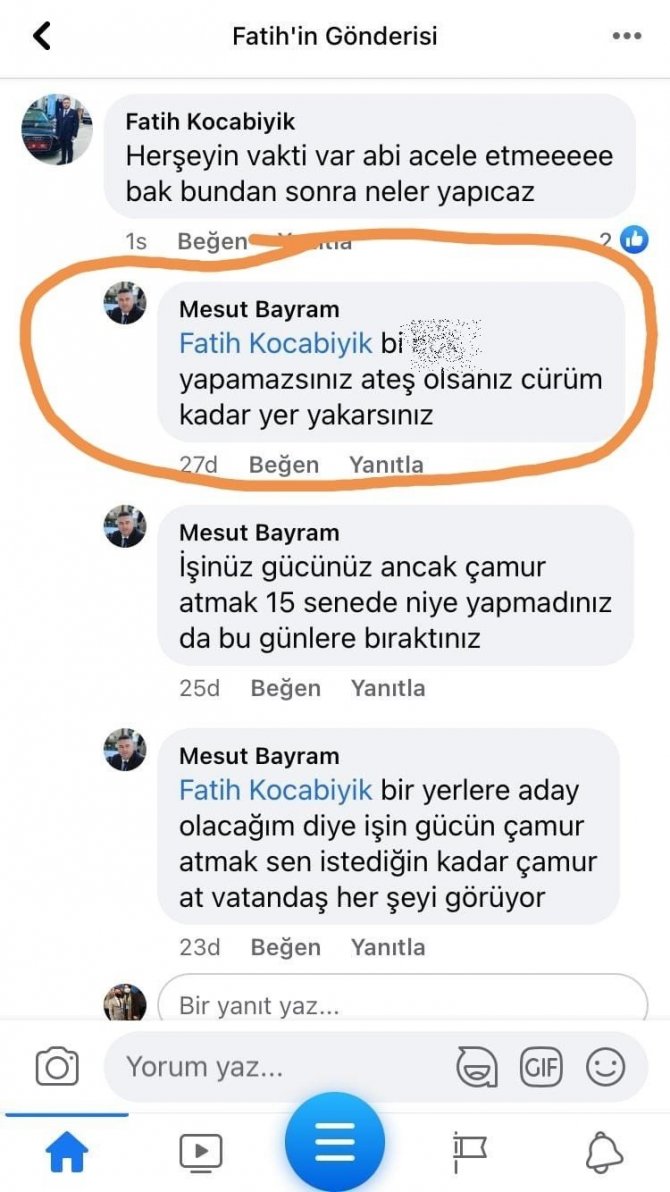
Task: Open the notifications bell tab
Action: coord(604,1152)
